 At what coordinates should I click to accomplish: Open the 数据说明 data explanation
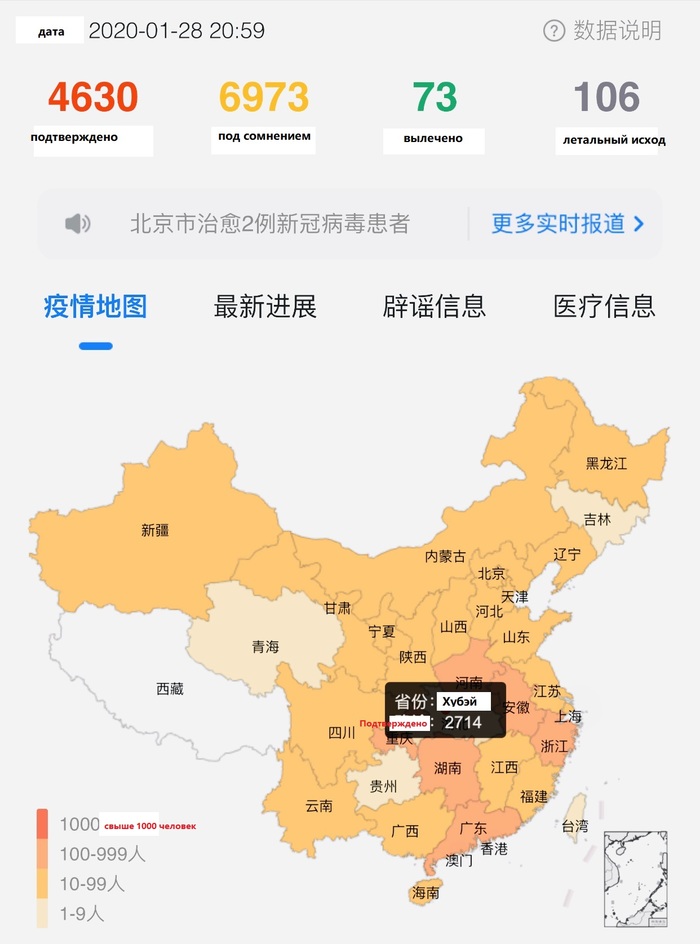pos(603,31)
